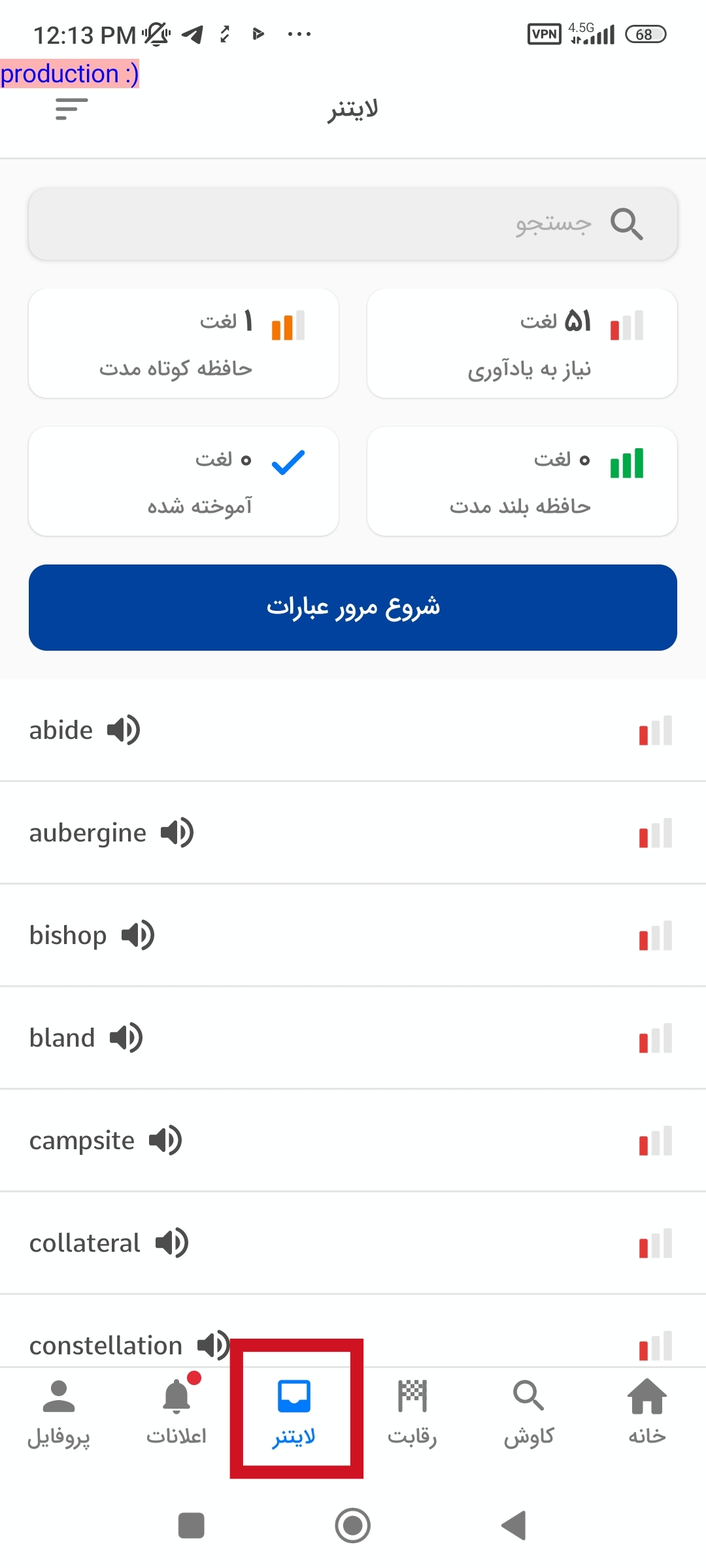Open the نیاز به یادآوری card
The height and width of the screenshot is (1568, 706).
(x=522, y=344)
